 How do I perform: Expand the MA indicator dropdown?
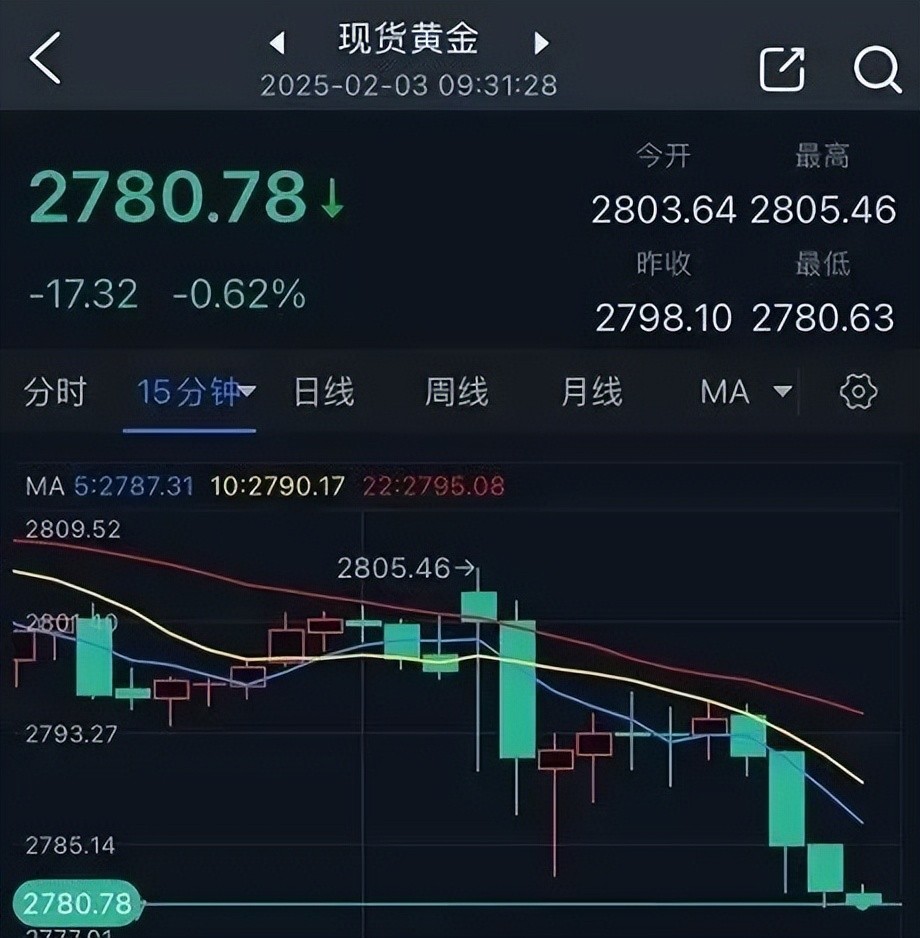(746, 392)
